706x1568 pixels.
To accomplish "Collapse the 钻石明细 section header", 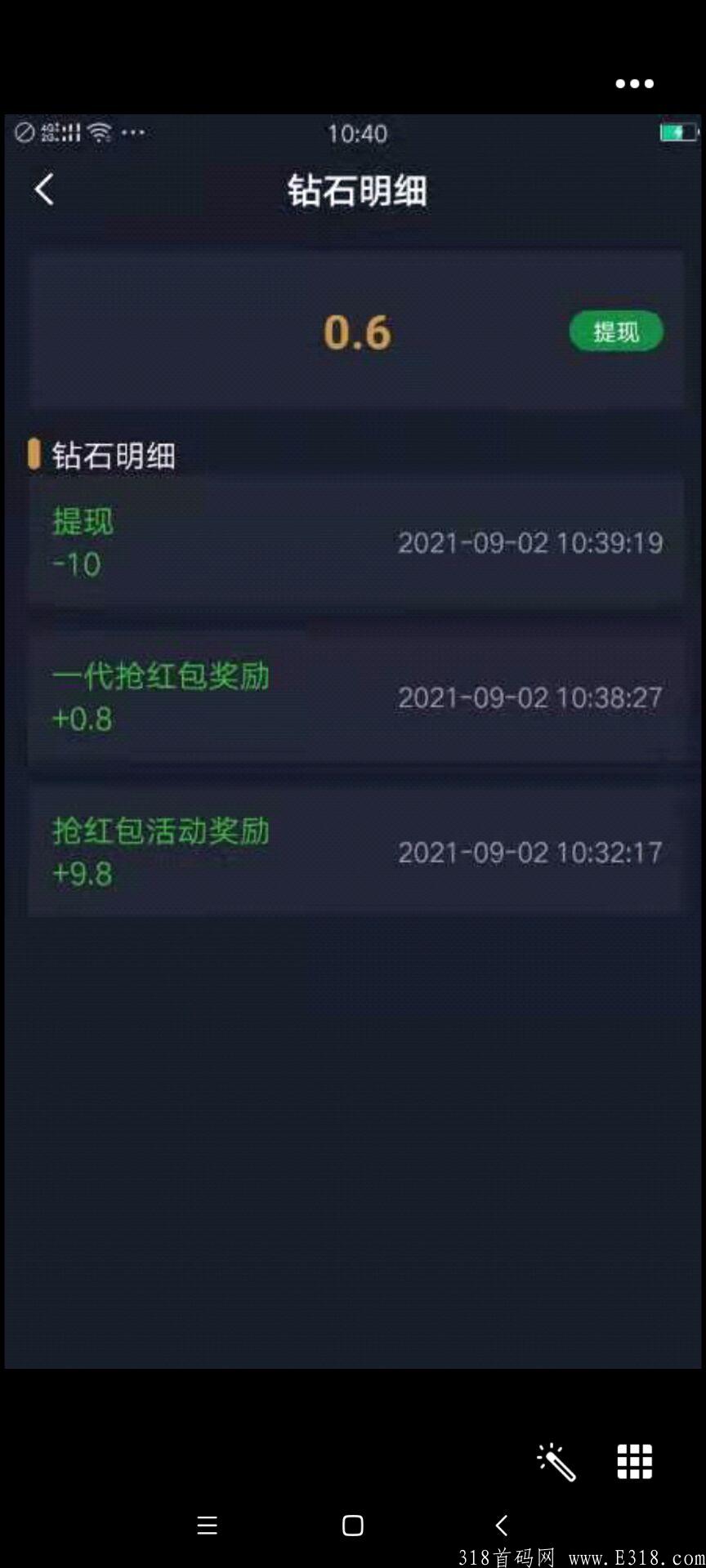I will (102, 456).
